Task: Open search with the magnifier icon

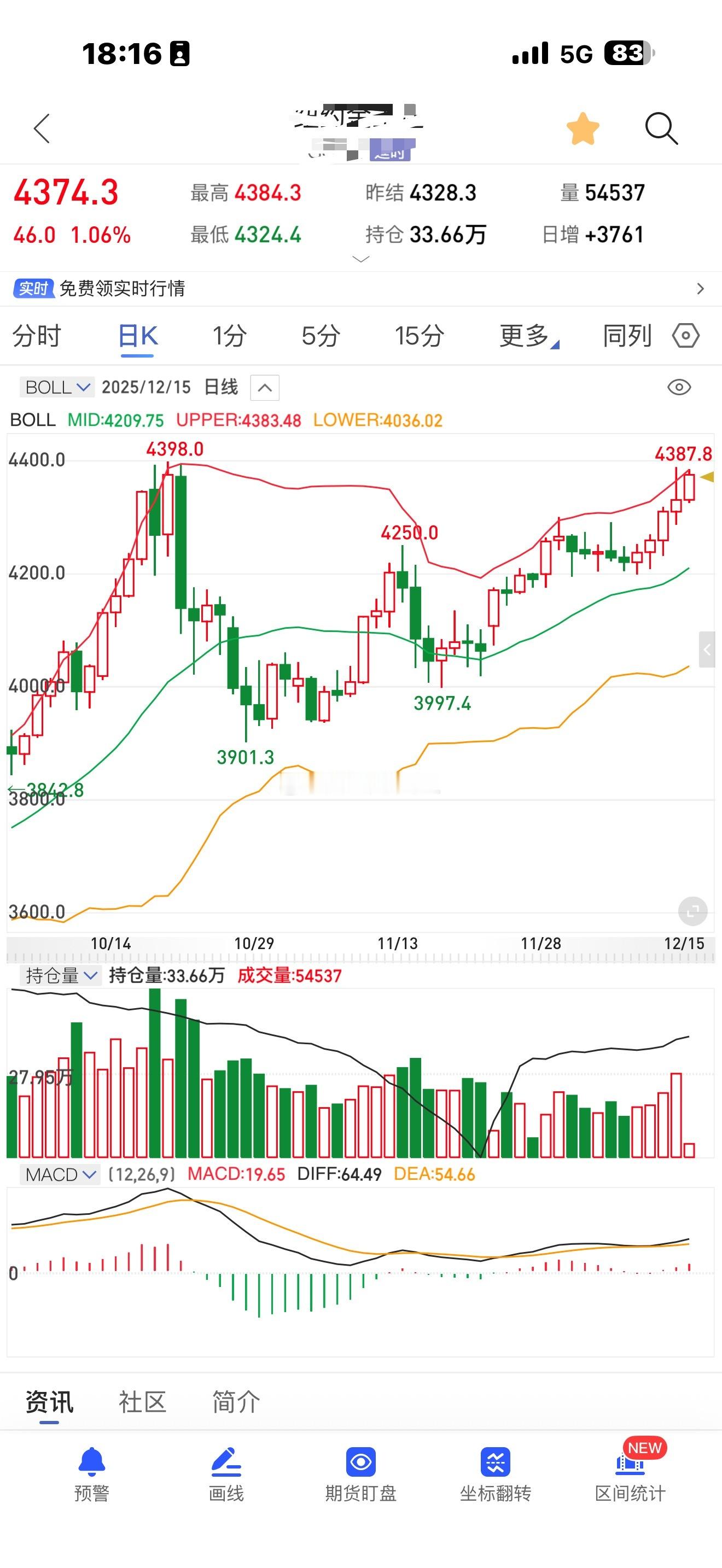Action: tap(661, 129)
